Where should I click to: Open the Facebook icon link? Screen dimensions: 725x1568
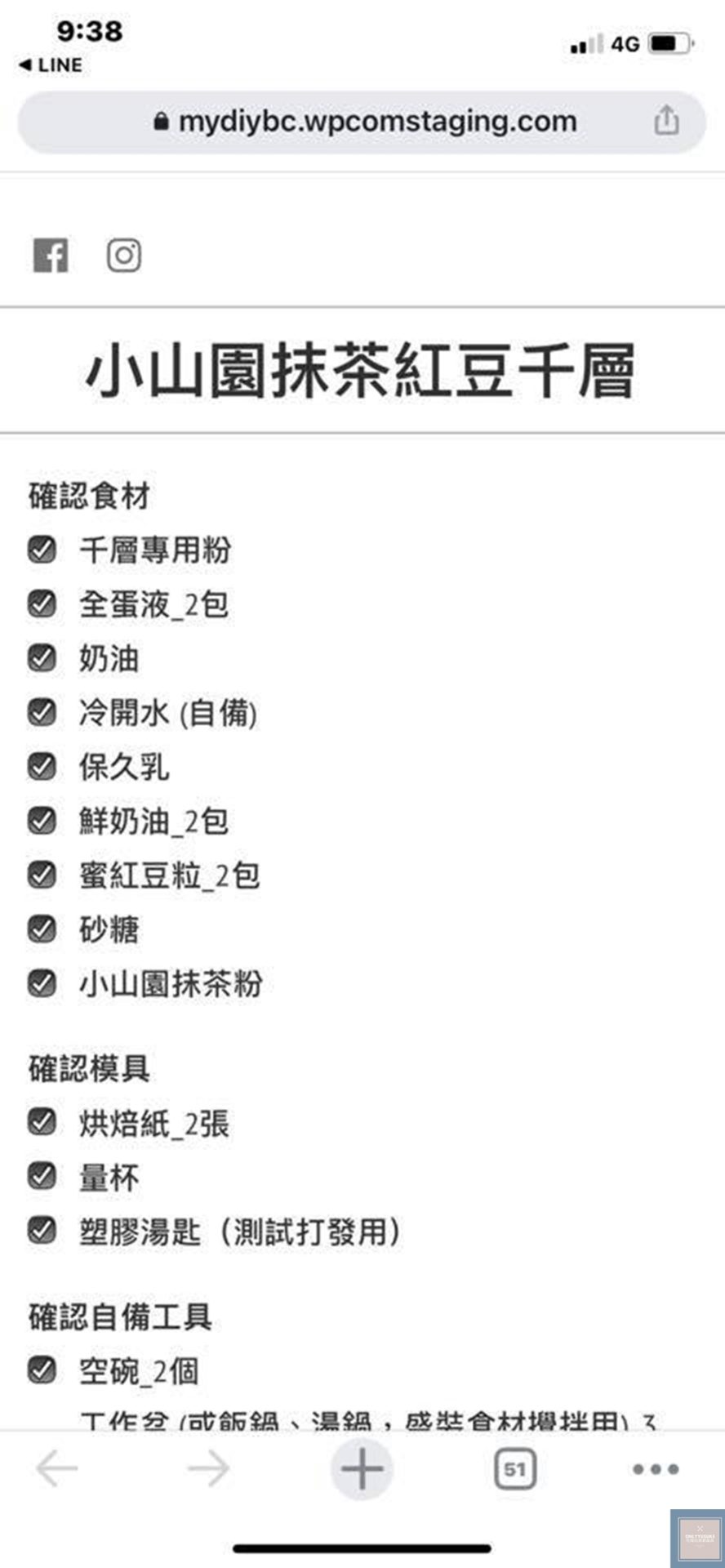point(52,256)
